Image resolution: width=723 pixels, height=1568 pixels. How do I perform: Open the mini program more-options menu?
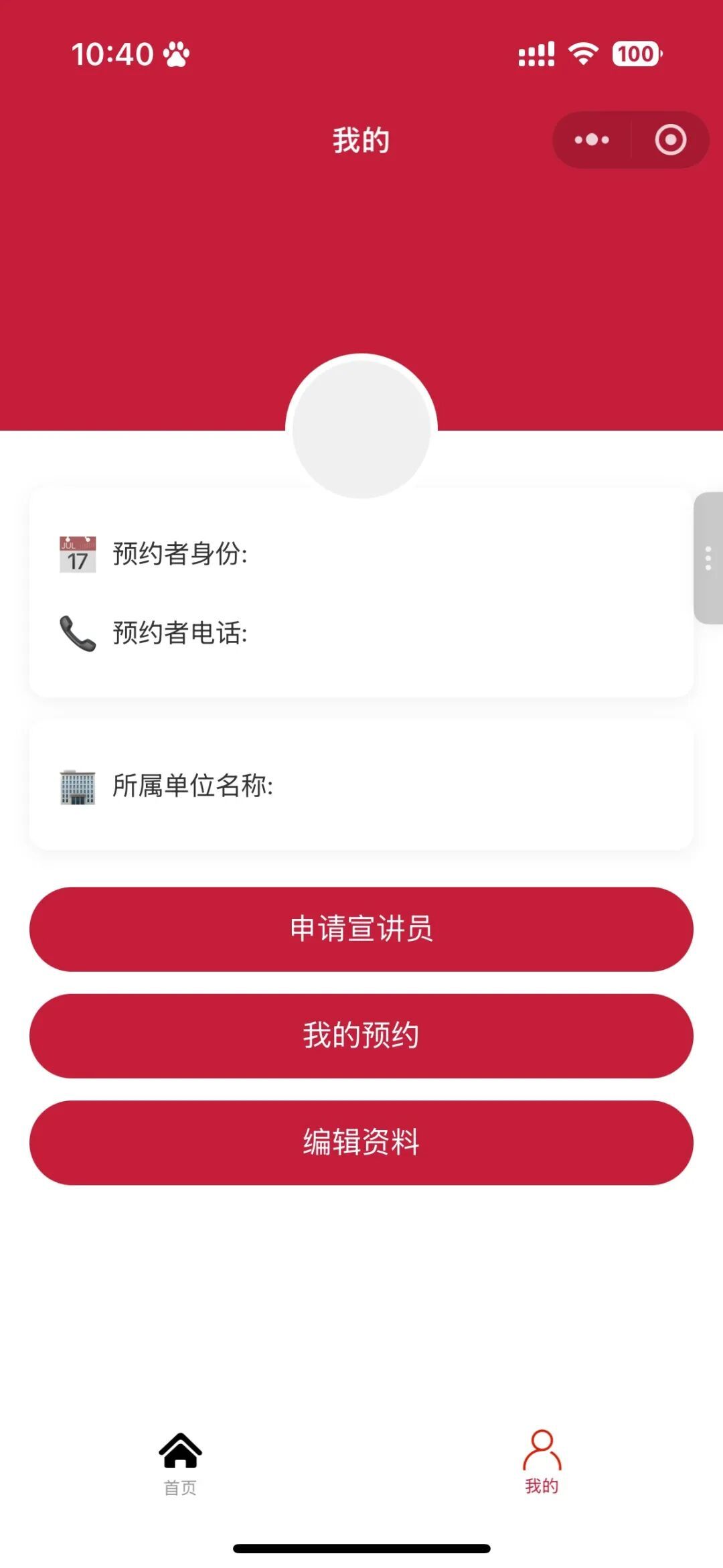(592, 140)
